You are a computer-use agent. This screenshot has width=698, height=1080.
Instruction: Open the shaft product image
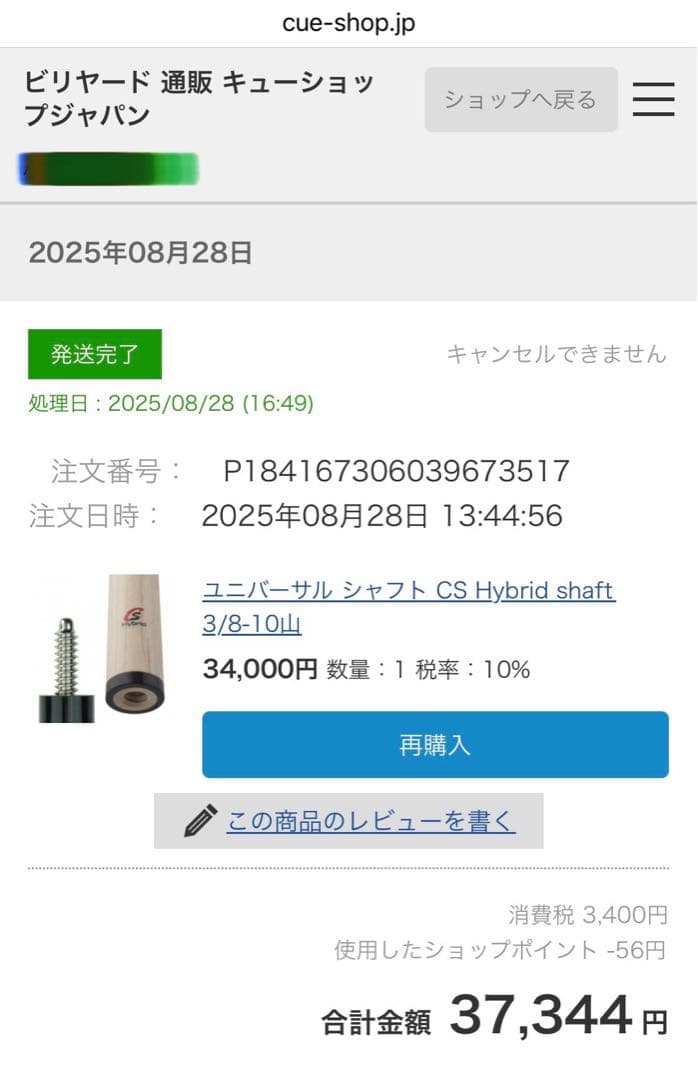point(101,647)
